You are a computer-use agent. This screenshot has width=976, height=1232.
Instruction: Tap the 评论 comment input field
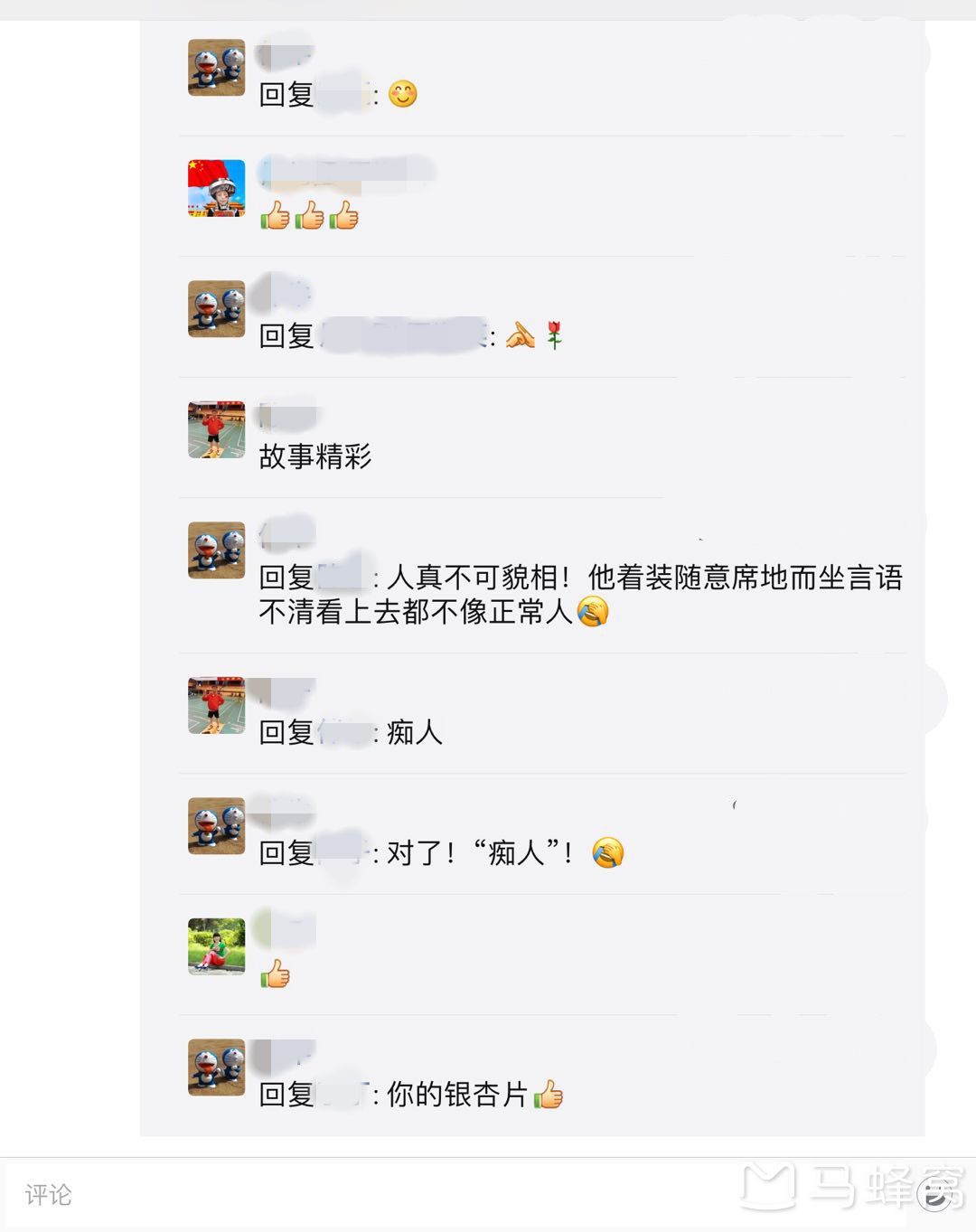click(361, 1195)
